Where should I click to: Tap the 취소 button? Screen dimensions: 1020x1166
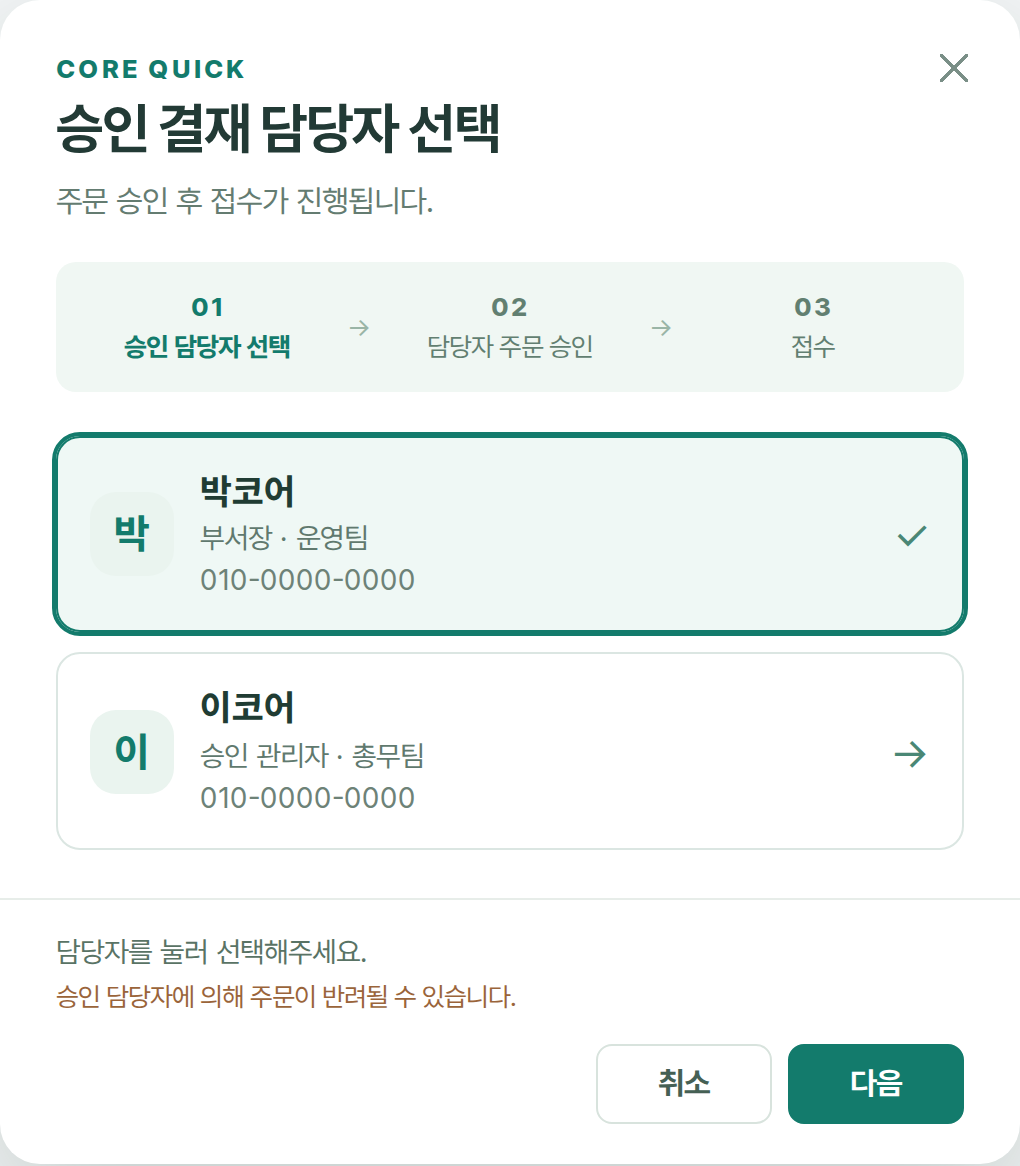(x=683, y=1083)
